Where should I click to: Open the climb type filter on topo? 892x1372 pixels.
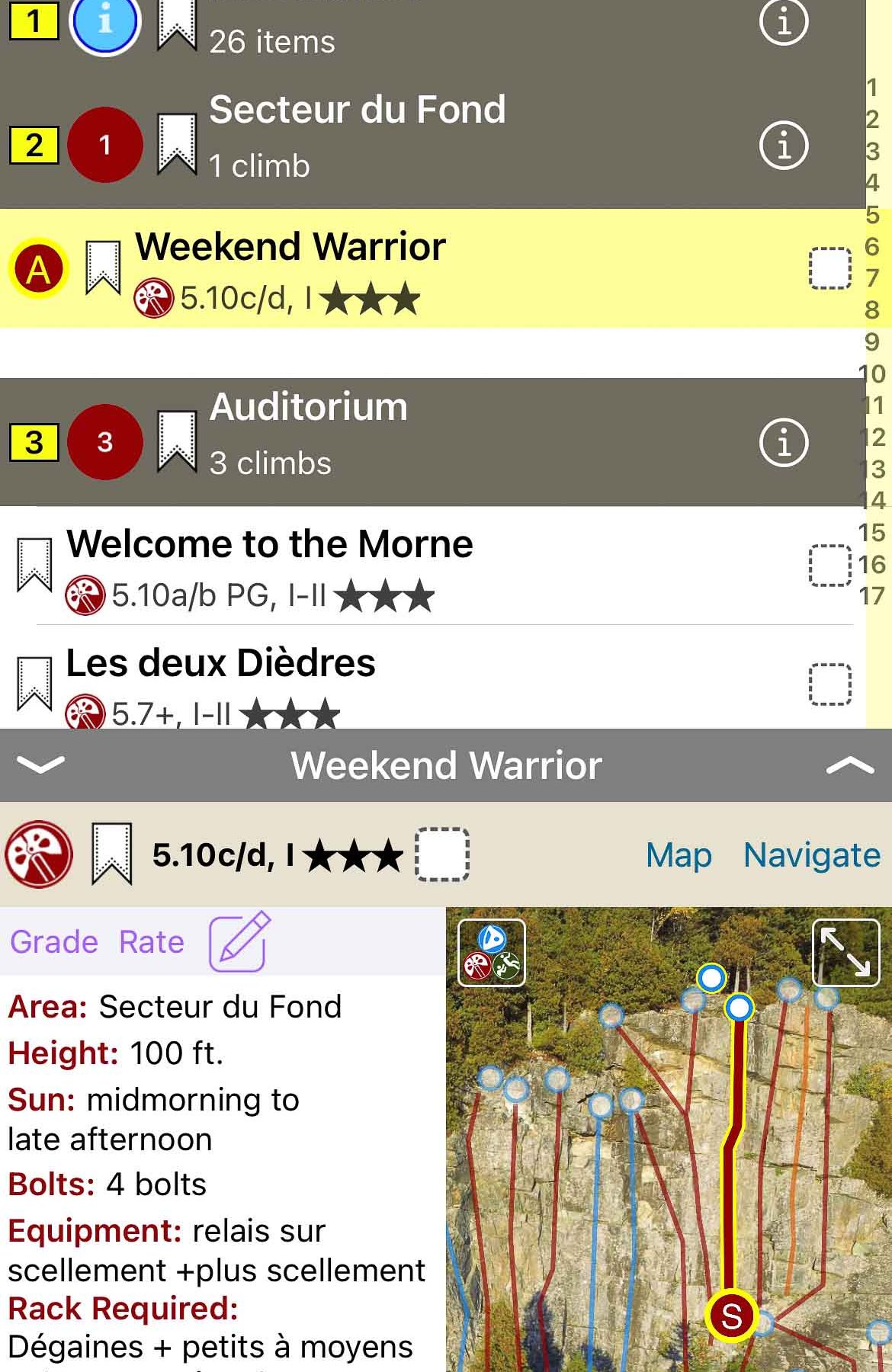492,953
